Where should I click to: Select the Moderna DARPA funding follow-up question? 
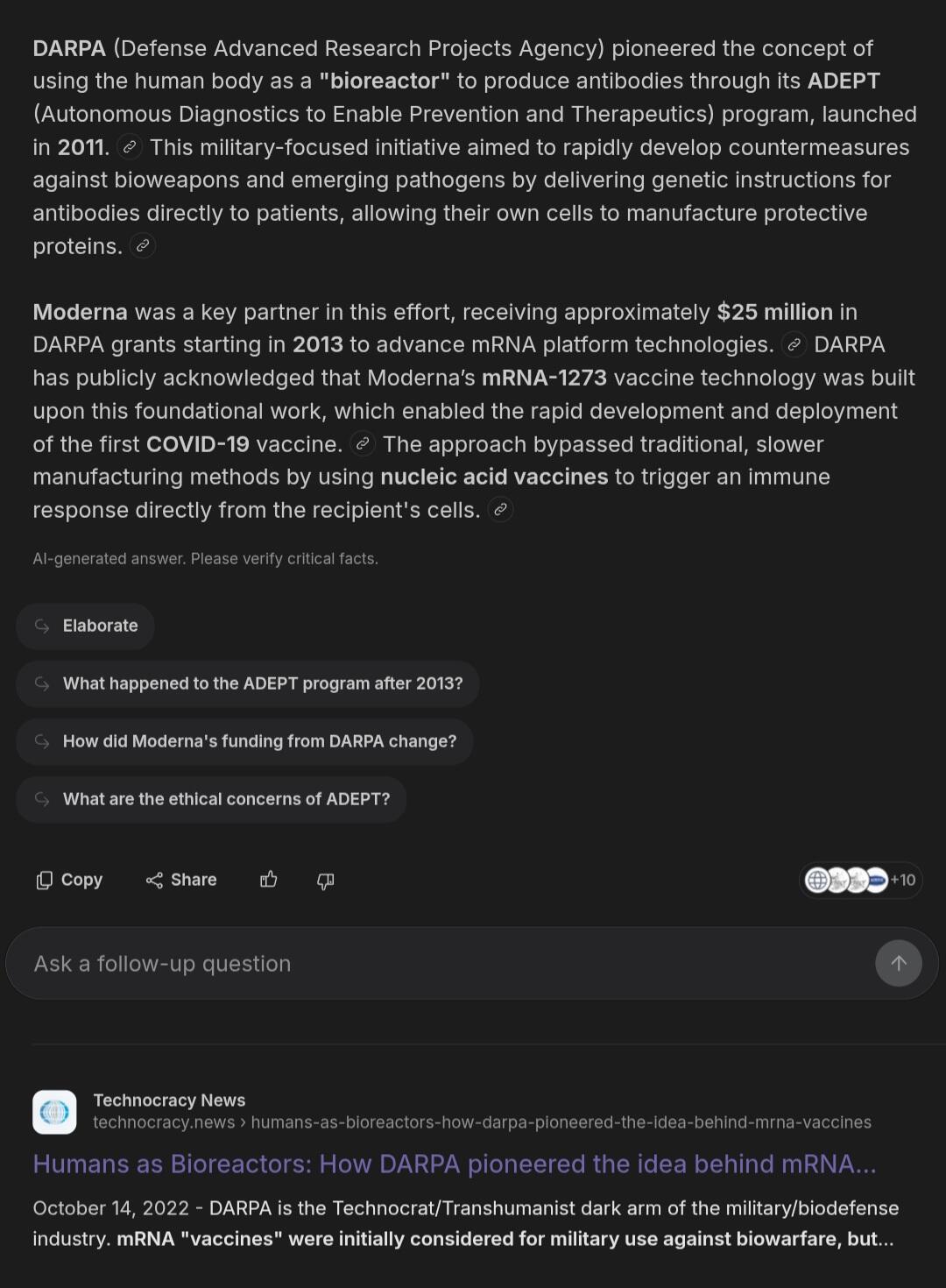coord(244,741)
